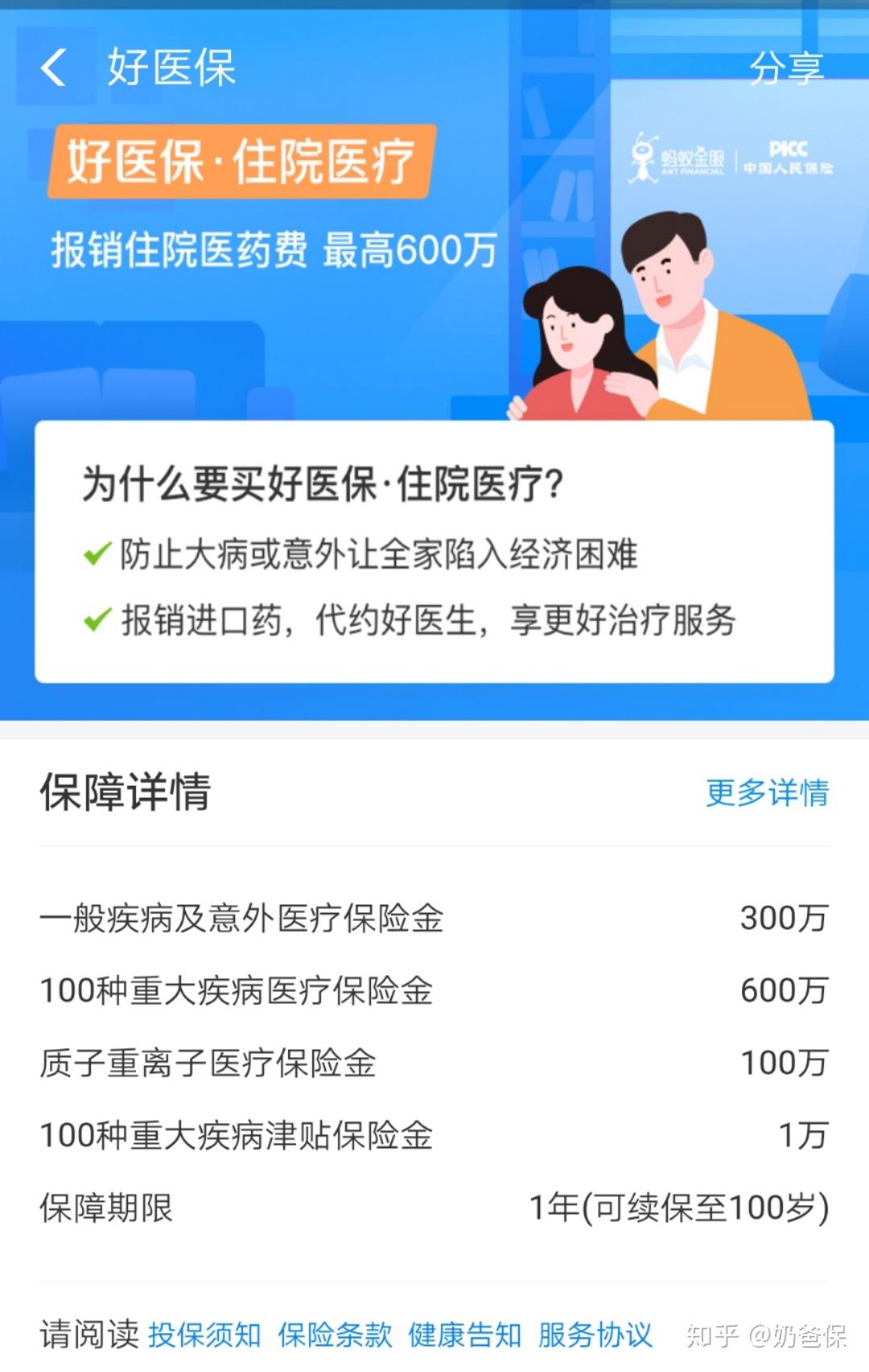
Task: Open the 保险条款 link
Action: click(335, 1335)
